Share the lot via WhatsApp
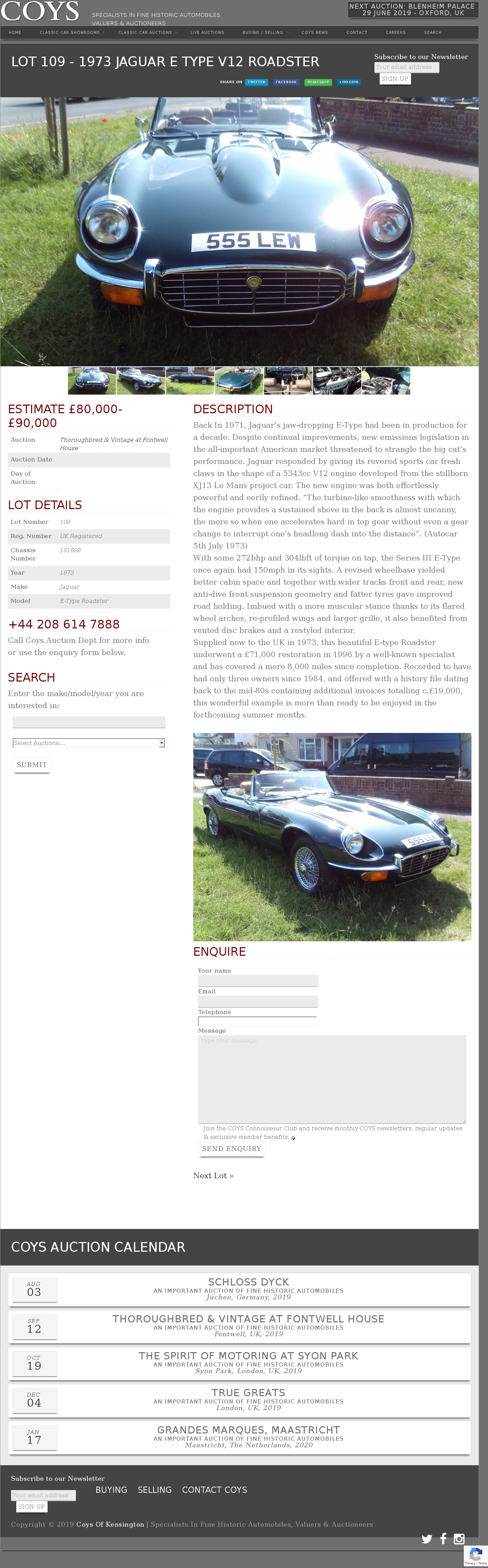 (x=318, y=81)
